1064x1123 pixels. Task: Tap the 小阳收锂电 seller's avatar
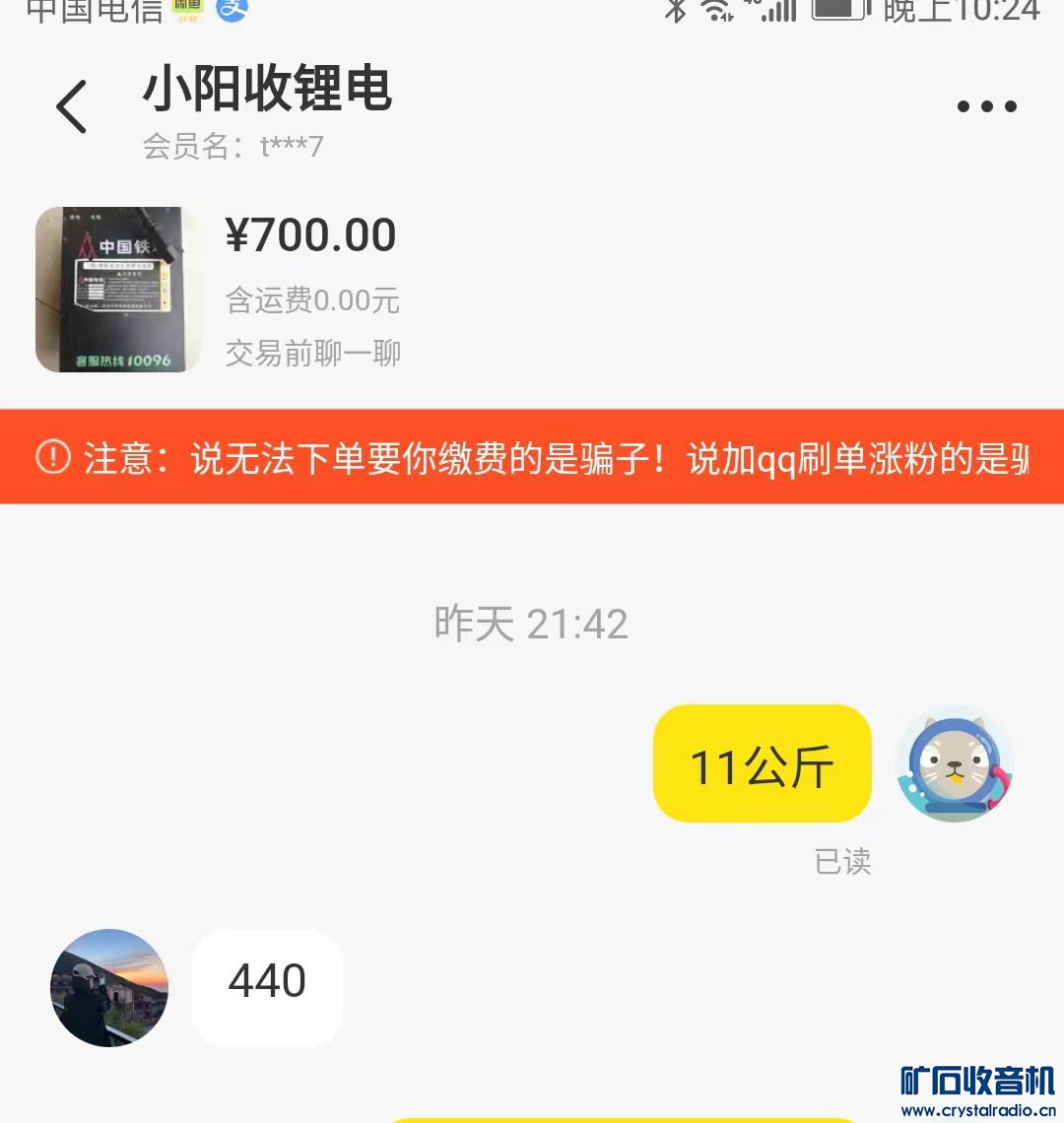(109, 987)
